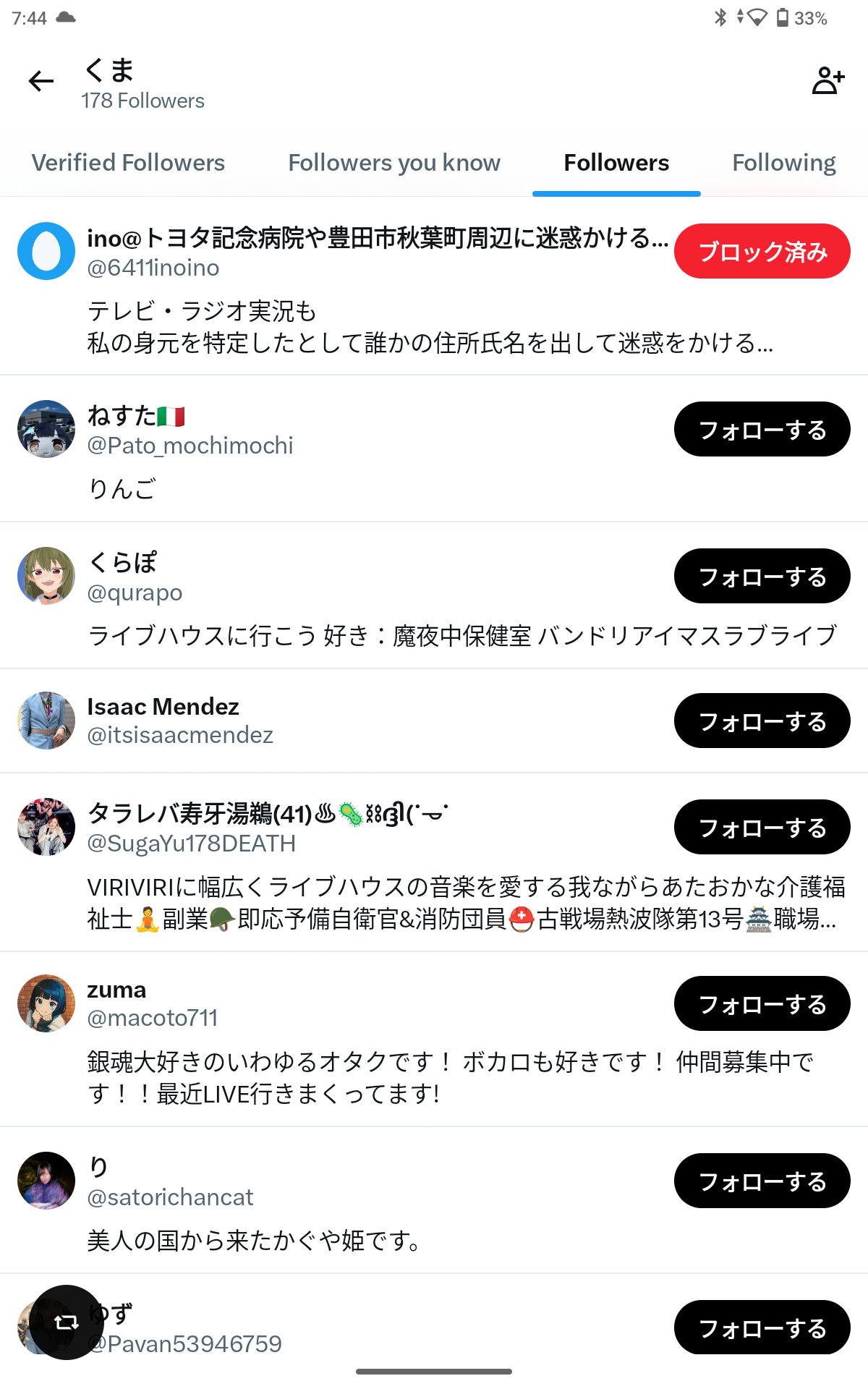Select the Followers tab
The height and width of the screenshot is (1389, 868).
click(x=616, y=163)
